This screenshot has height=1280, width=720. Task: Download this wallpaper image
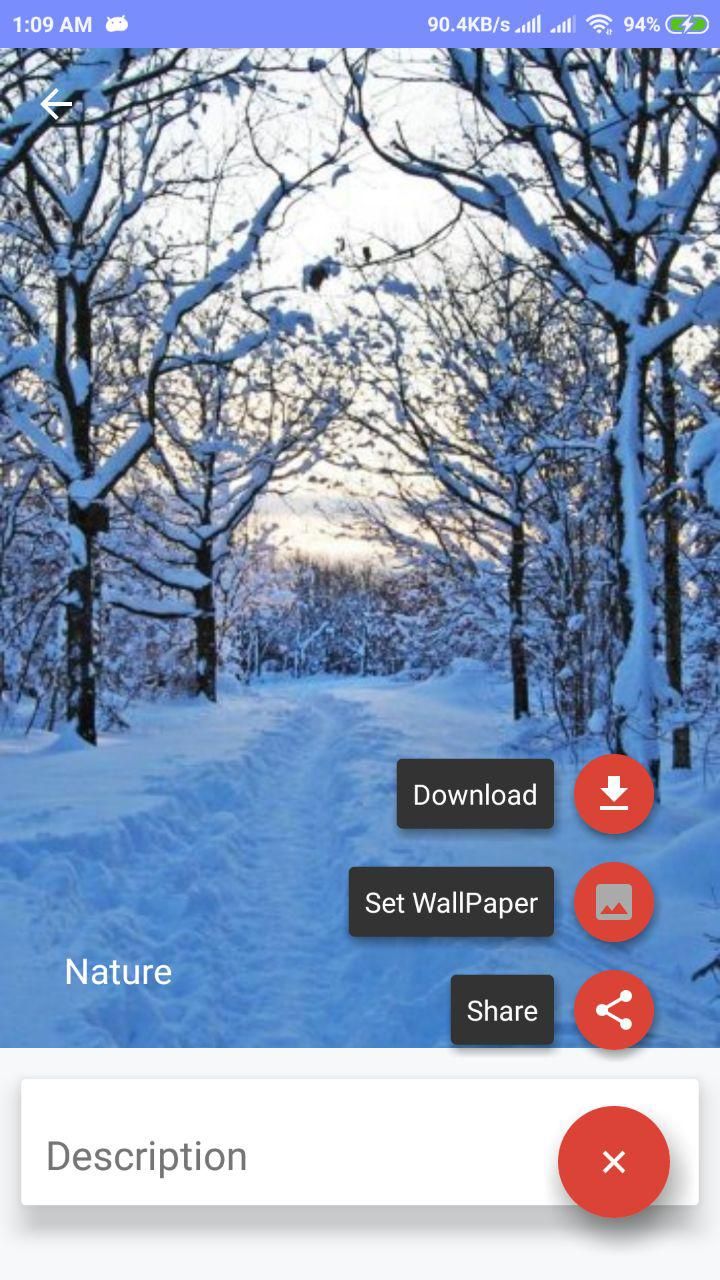(613, 794)
